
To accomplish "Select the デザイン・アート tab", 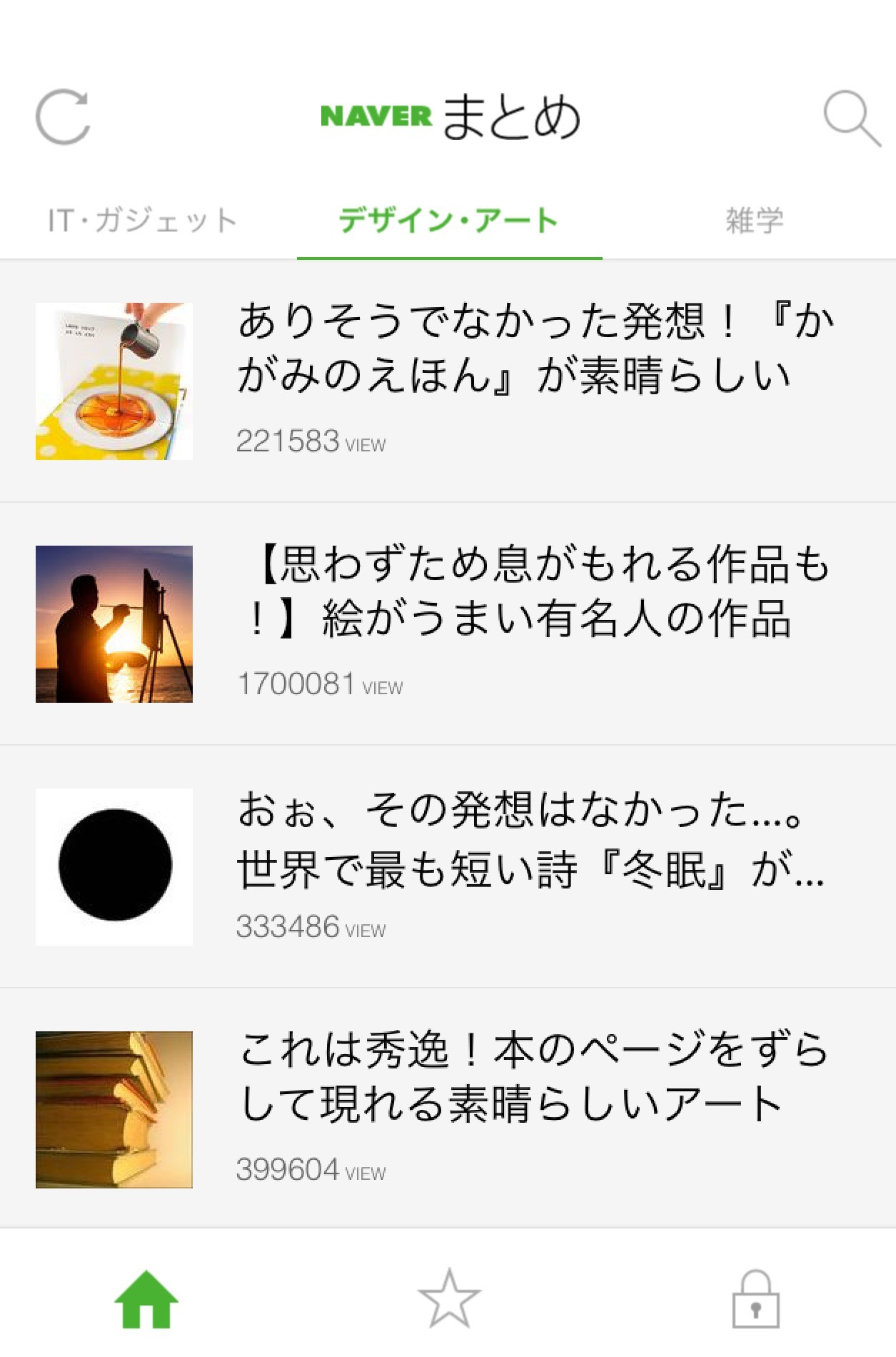I will [448, 220].
